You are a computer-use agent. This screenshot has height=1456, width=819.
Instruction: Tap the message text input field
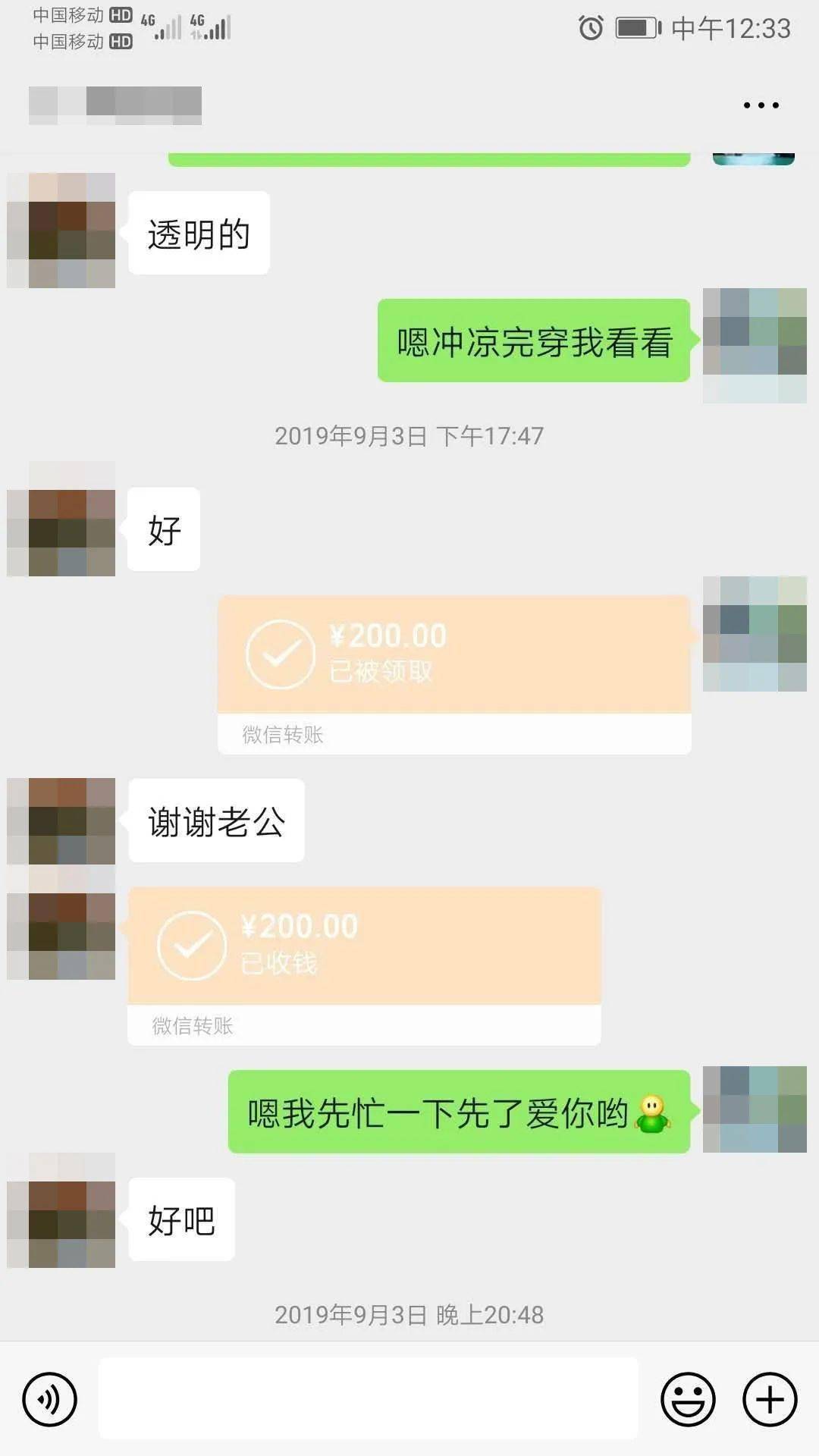pyautogui.click(x=369, y=1398)
